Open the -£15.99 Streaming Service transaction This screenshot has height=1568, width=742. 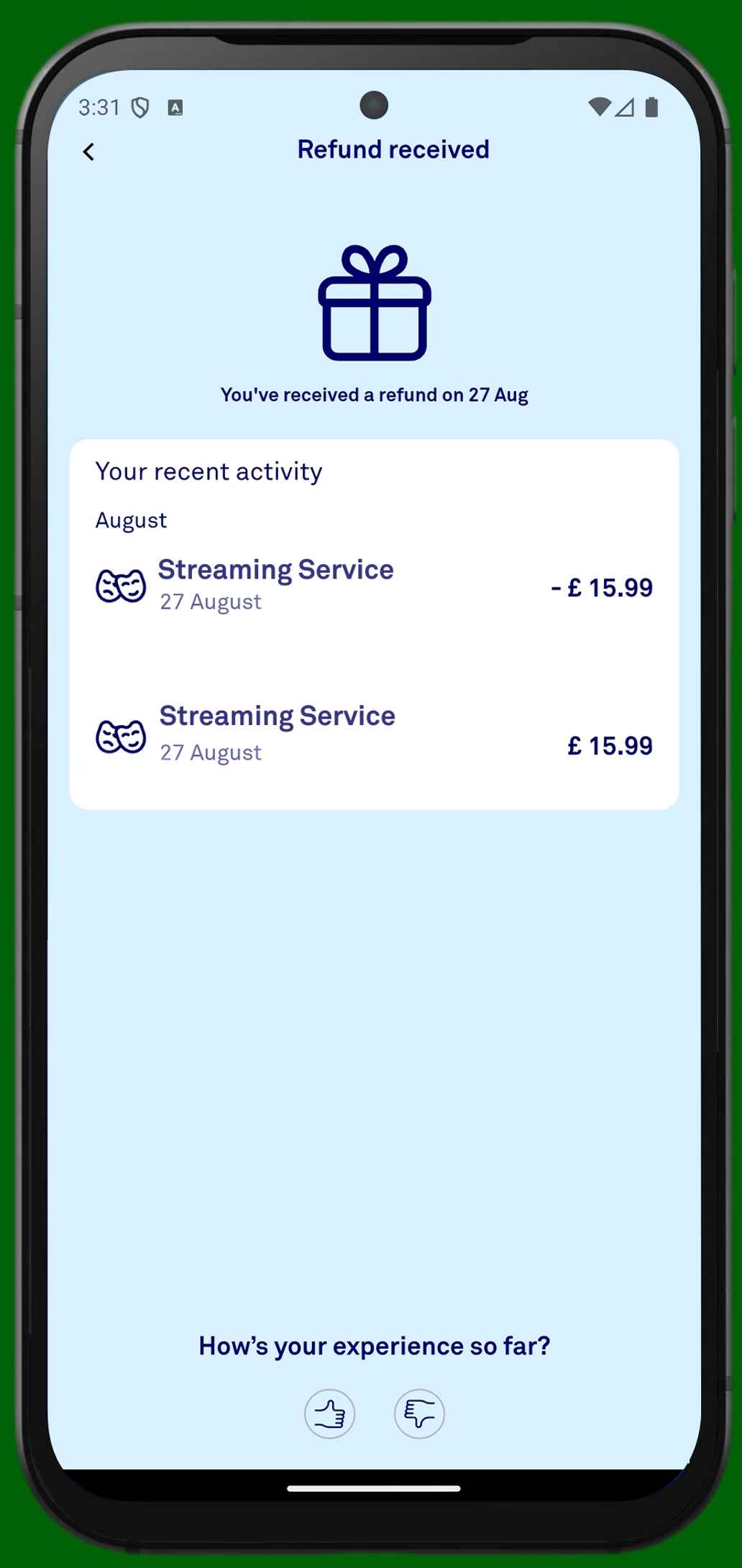[374, 586]
